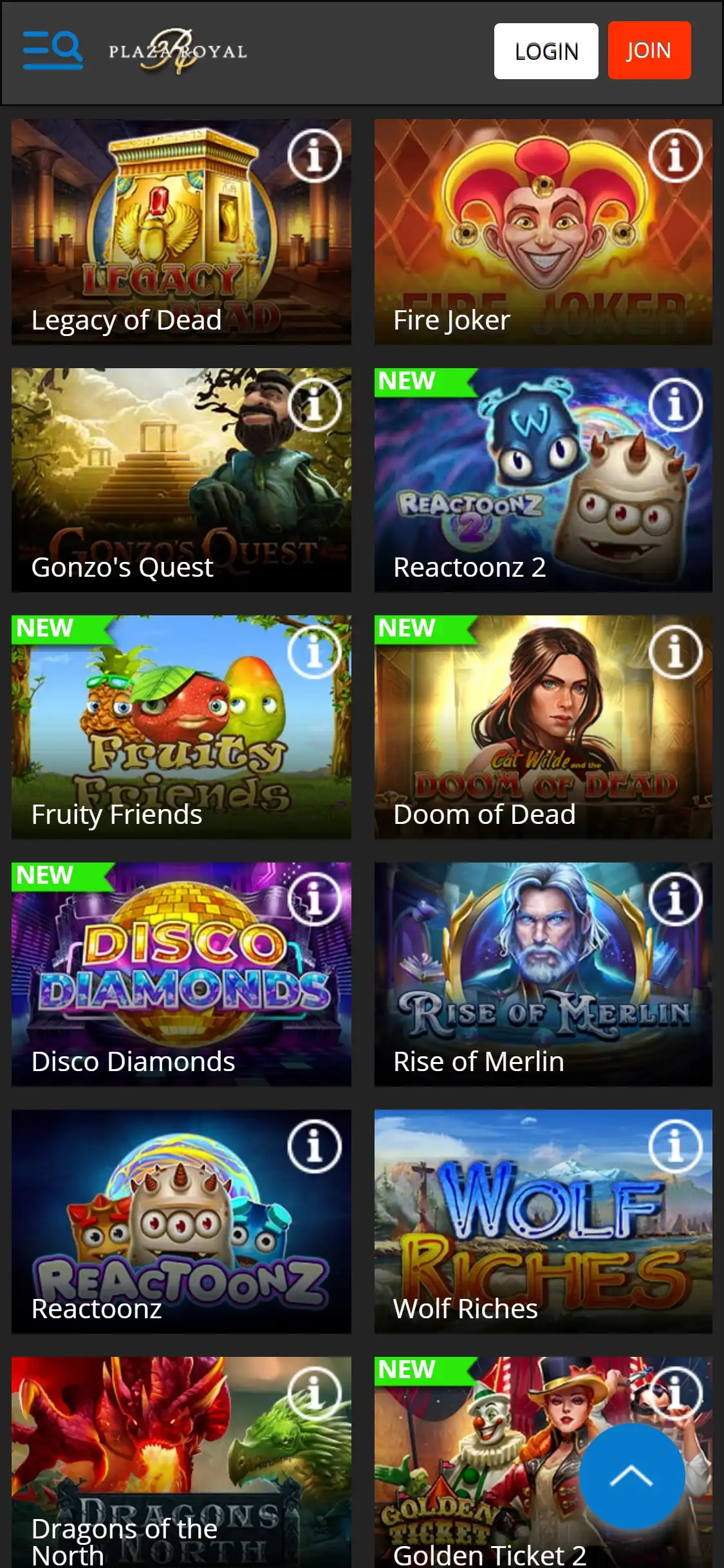The image size is (724, 1568).
Task: Show info for Doom of Dead
Action: click(x=674, y=651)
